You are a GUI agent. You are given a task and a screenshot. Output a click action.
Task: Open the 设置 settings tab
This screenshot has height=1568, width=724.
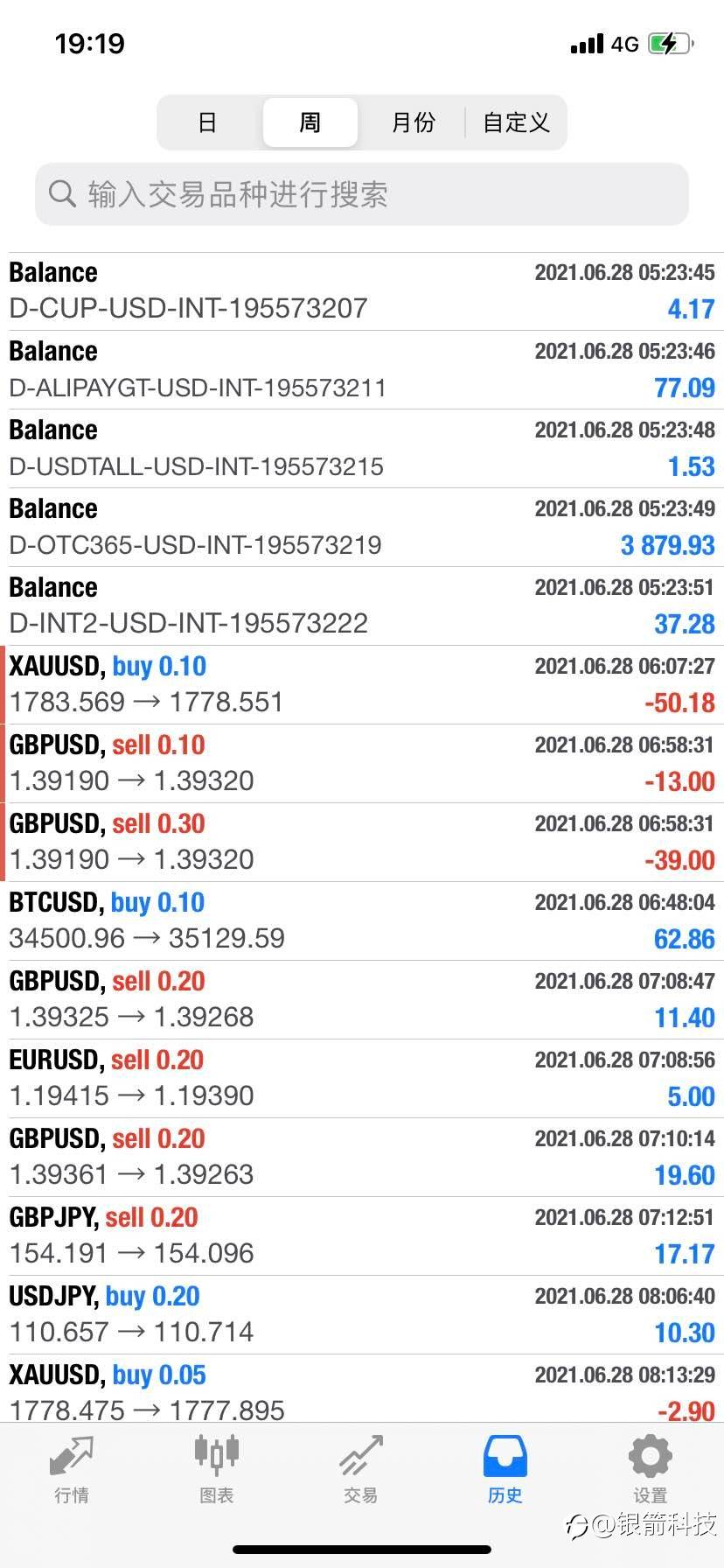[651, 1469]
